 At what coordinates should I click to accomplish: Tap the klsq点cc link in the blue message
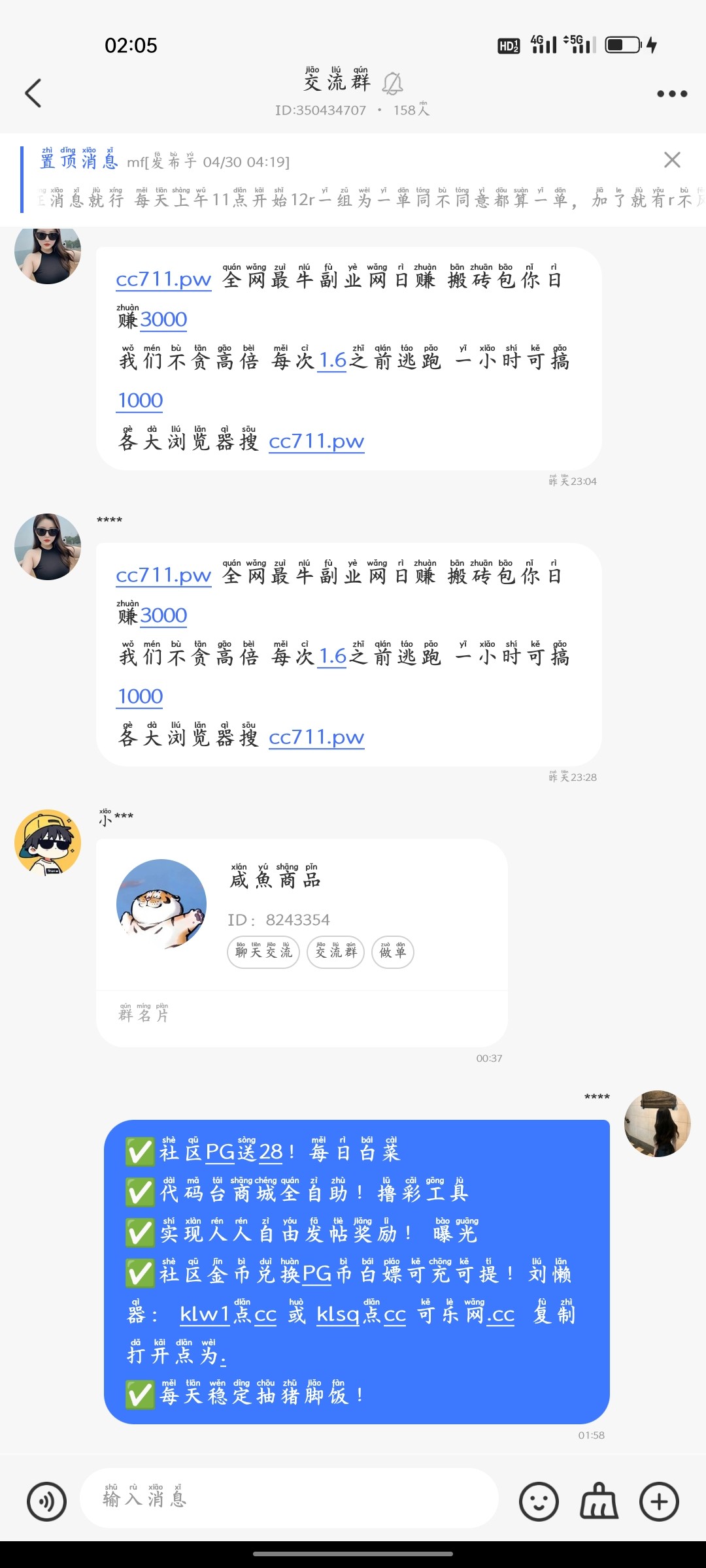point(361,1314)
